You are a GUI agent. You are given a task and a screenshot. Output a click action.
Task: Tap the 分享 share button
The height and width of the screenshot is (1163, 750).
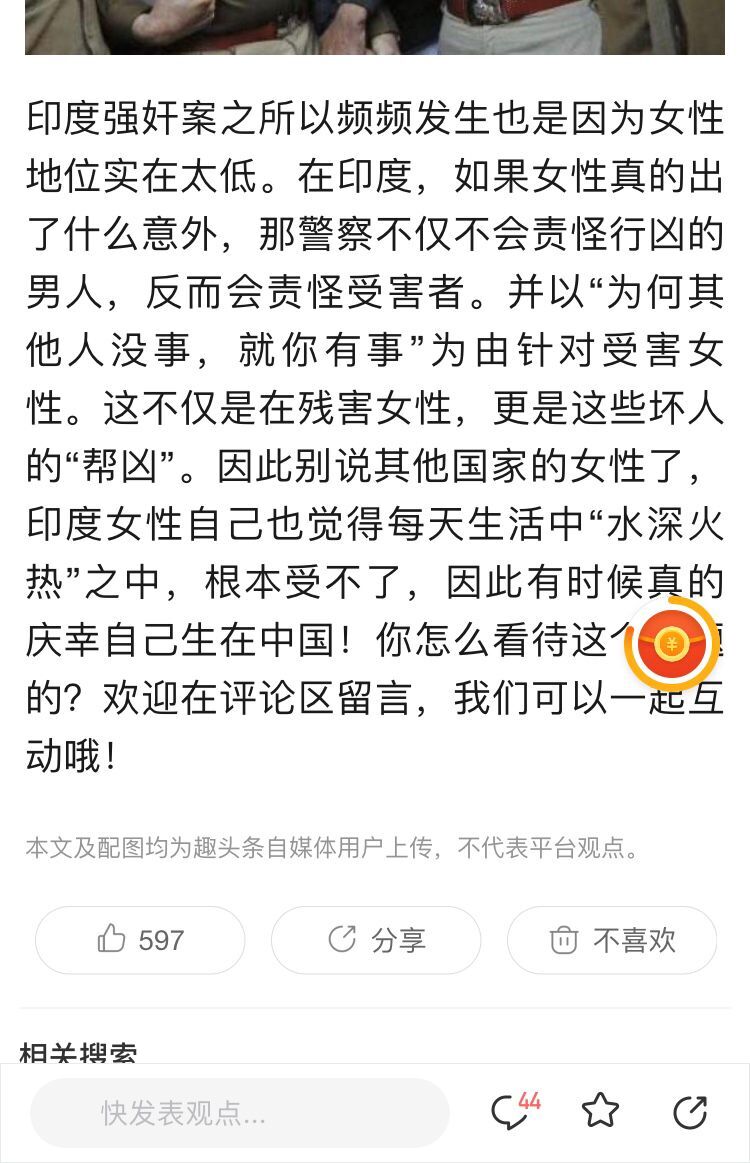pos(376,940)
